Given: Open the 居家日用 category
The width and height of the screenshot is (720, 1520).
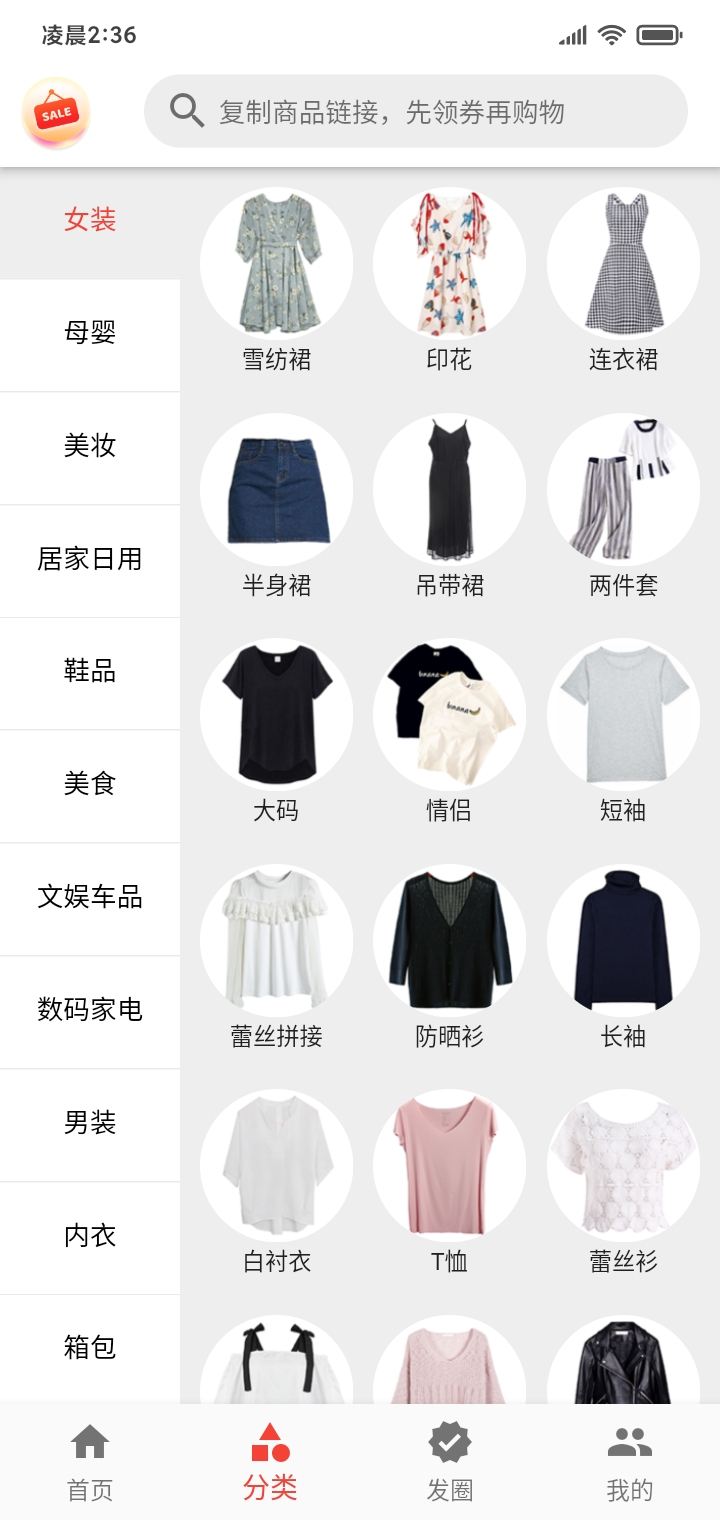Looking at the screenshot, I should 90,562.
